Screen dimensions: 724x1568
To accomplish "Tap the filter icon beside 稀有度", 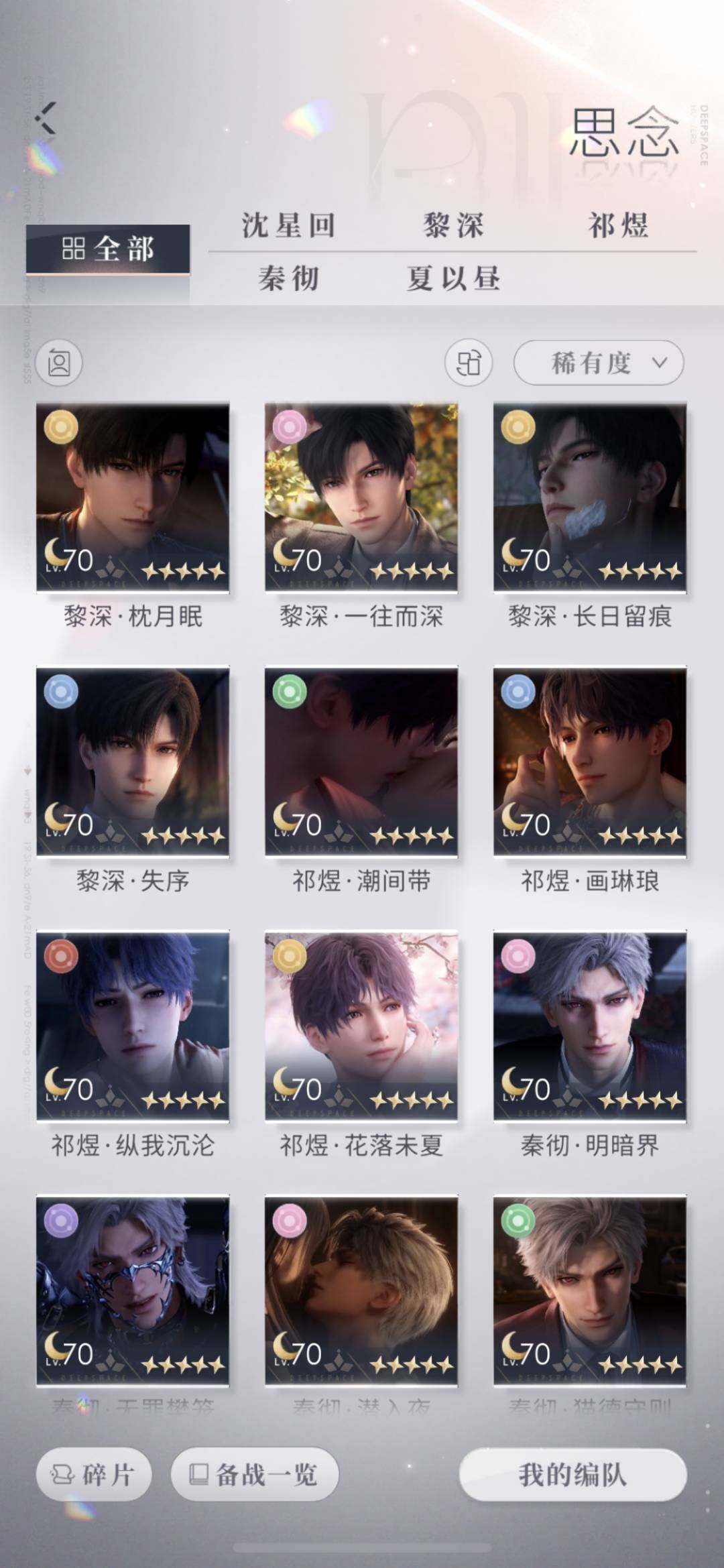I will coord(468,363).
